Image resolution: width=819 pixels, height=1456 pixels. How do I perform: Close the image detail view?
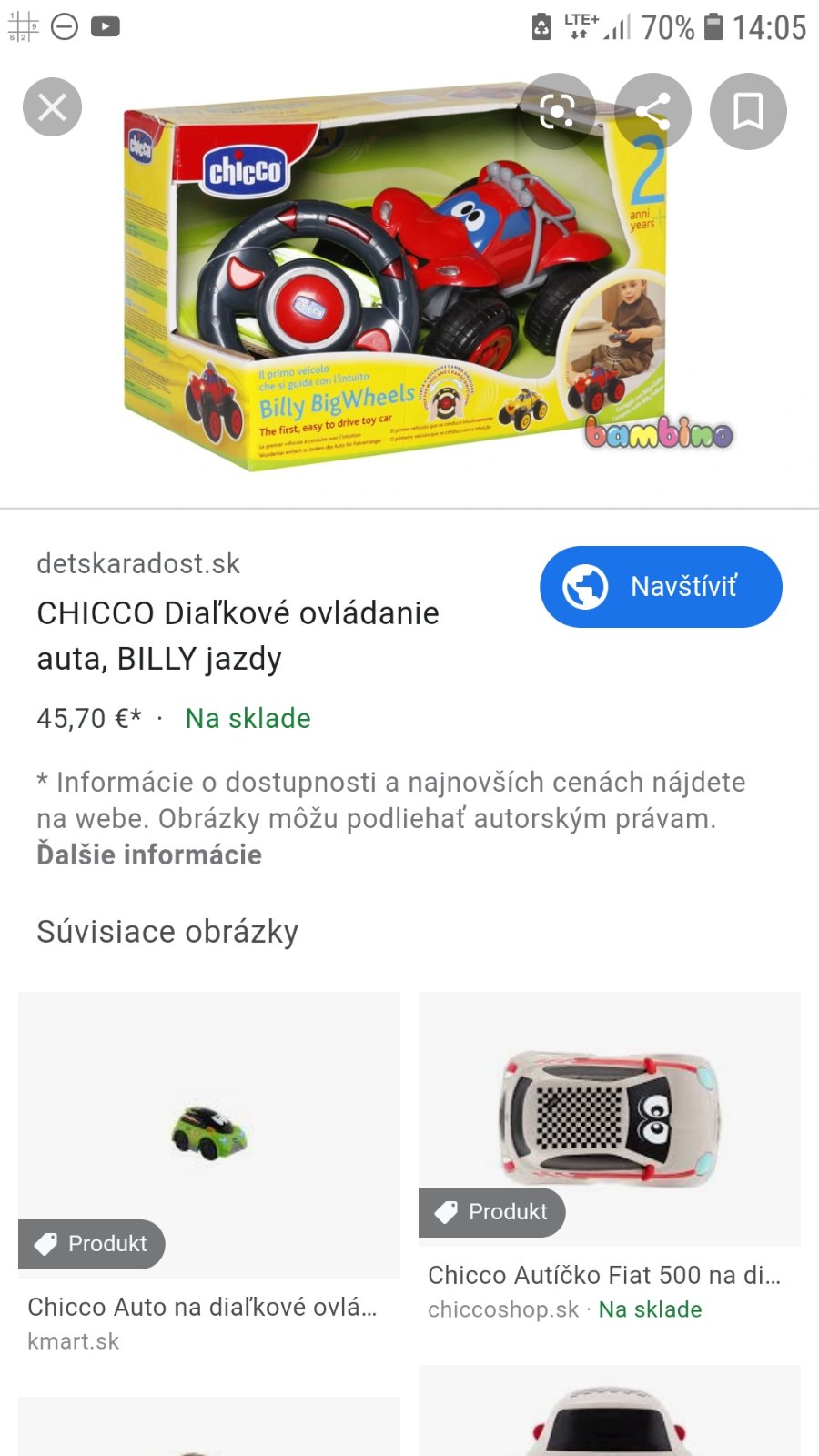[52, 107]
